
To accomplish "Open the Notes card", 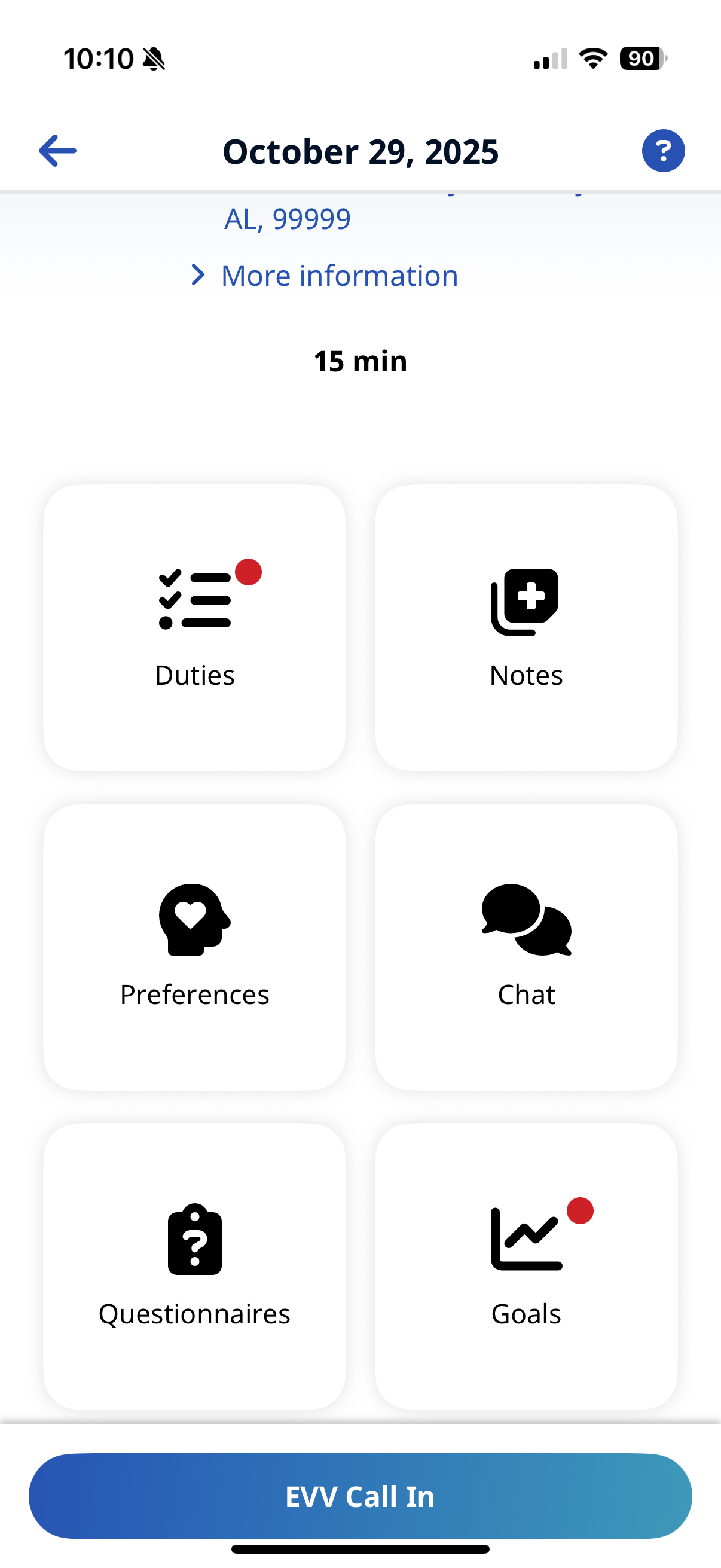I will tap(526, 627).
